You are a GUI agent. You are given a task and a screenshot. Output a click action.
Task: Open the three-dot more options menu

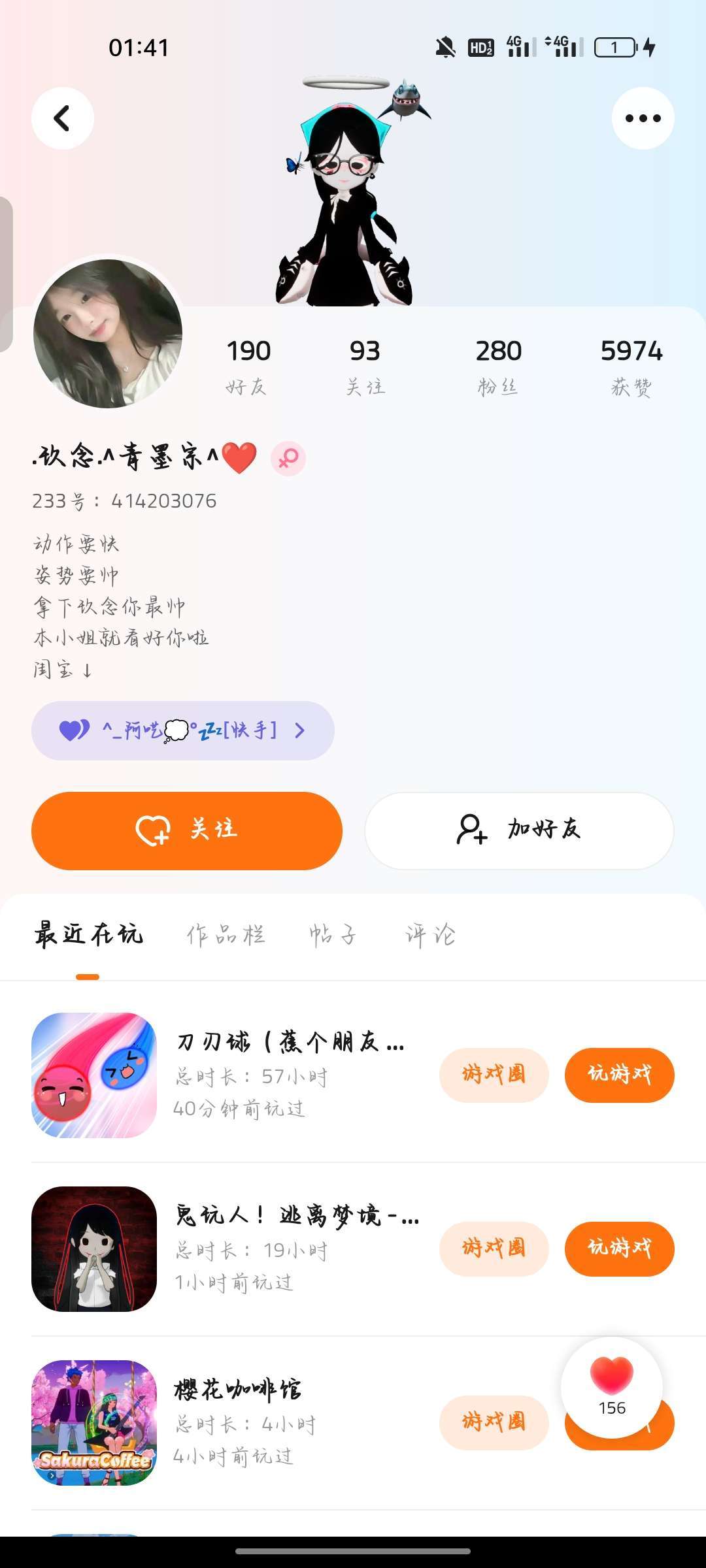(643, 118)
